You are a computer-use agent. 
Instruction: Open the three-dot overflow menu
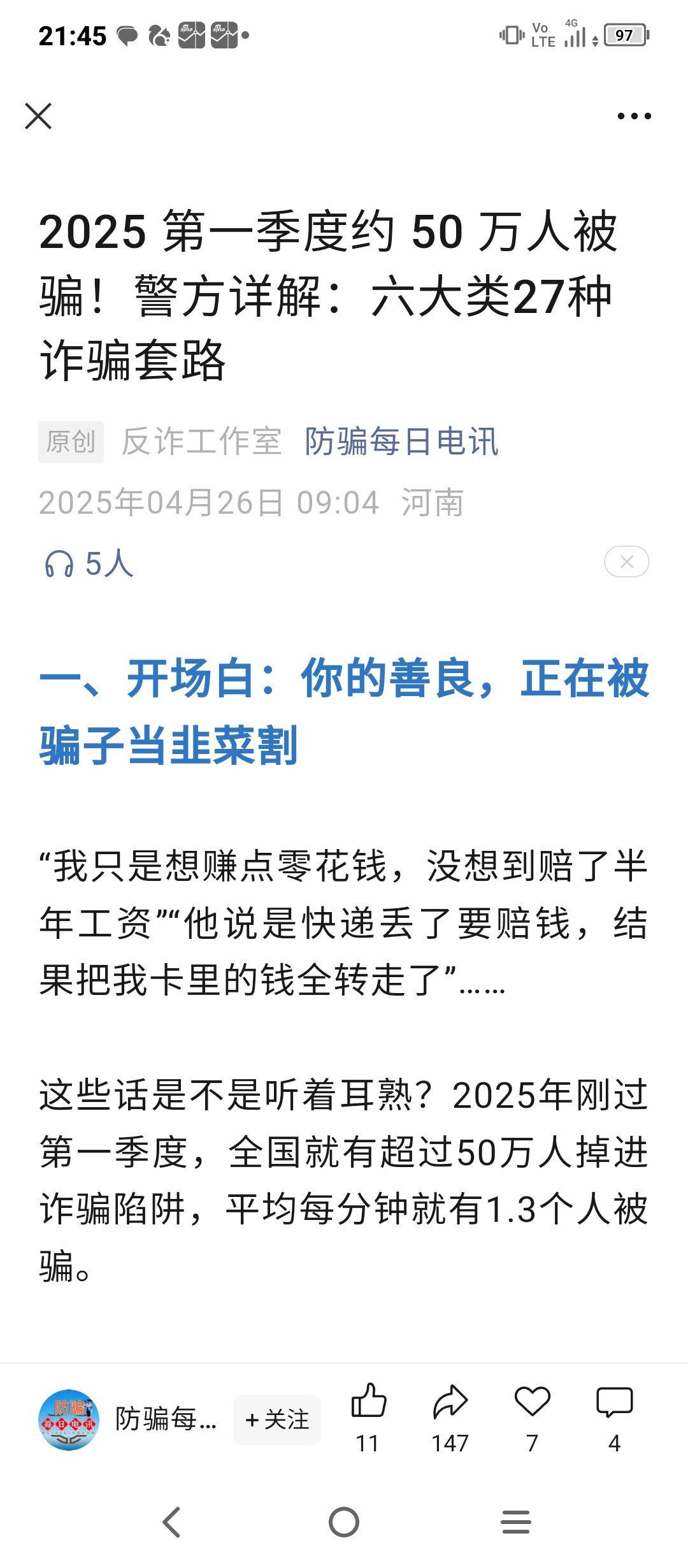point(634,116)
